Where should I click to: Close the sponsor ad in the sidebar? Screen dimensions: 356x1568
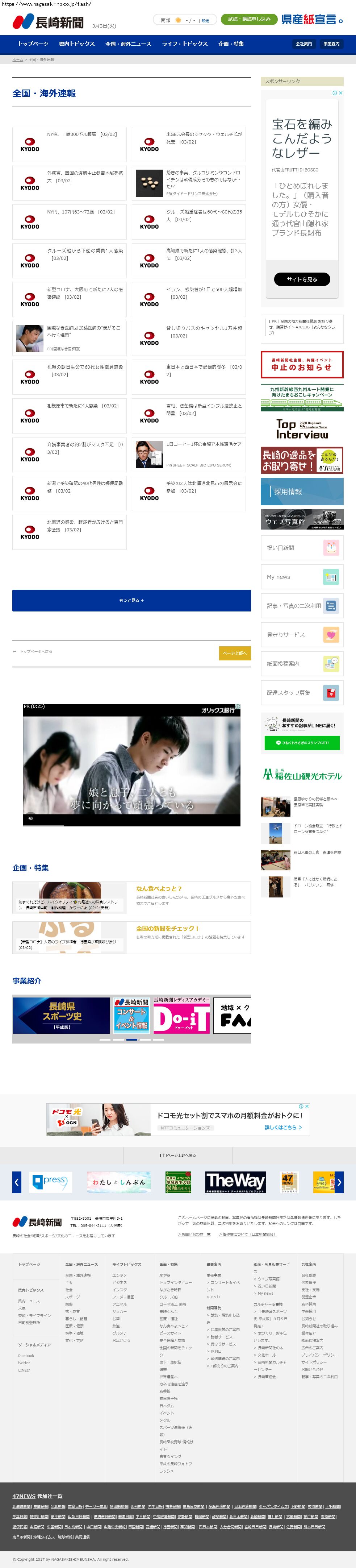(x=340, y=93)
